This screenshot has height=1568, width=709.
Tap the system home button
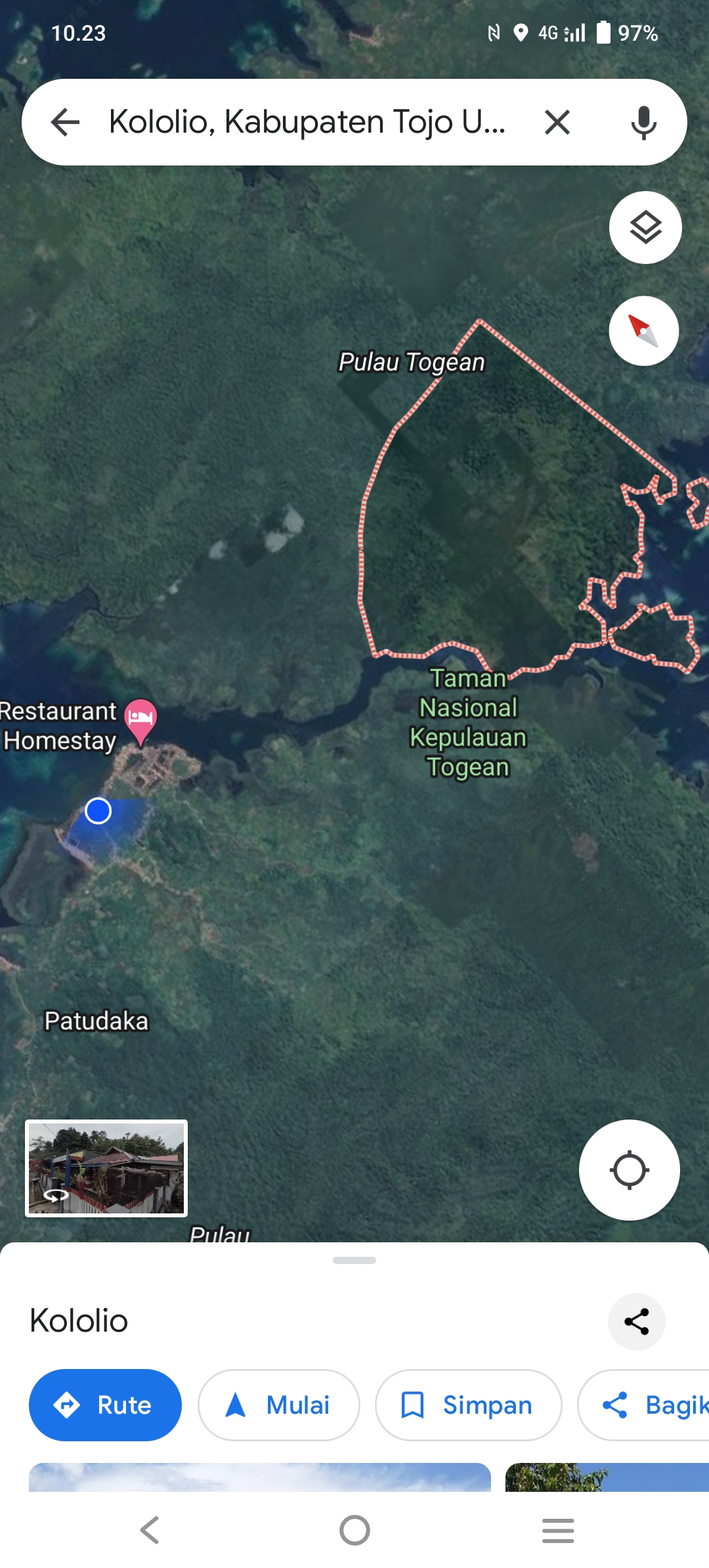coord(354,1531)
